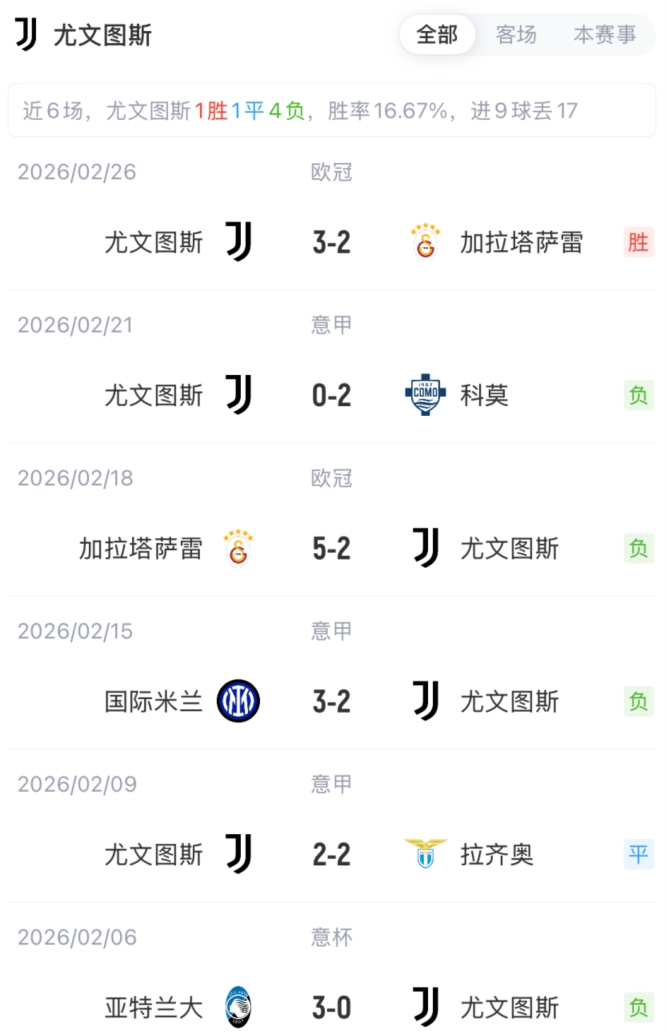
Task: Switch to the 本赛事 tab
Action: coord(604,35)
